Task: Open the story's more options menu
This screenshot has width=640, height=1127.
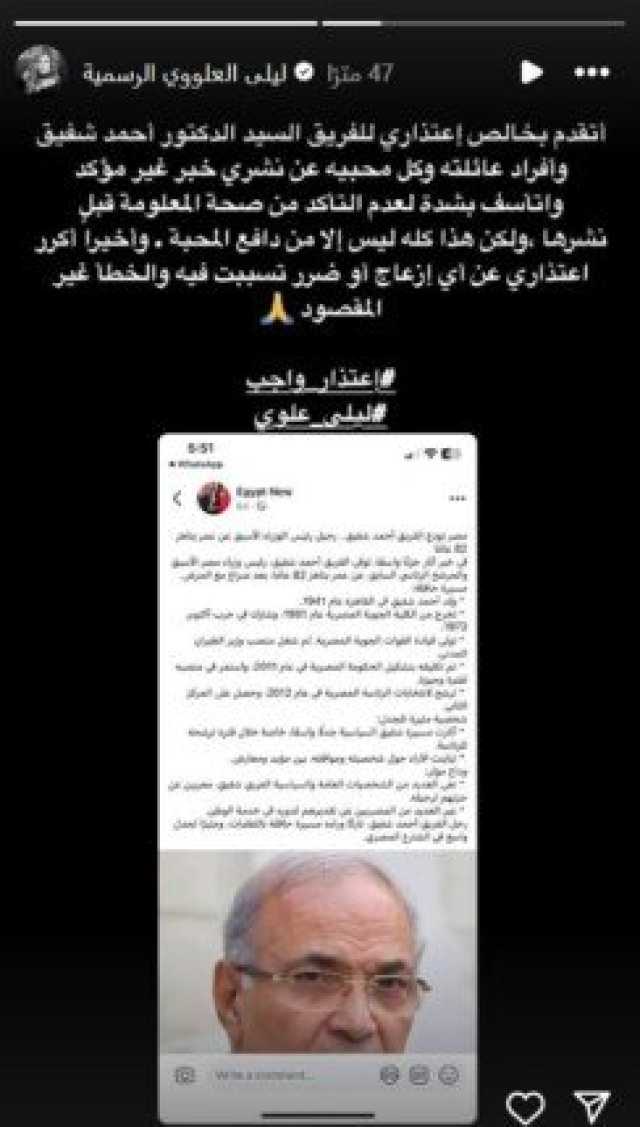Action: 593,72
